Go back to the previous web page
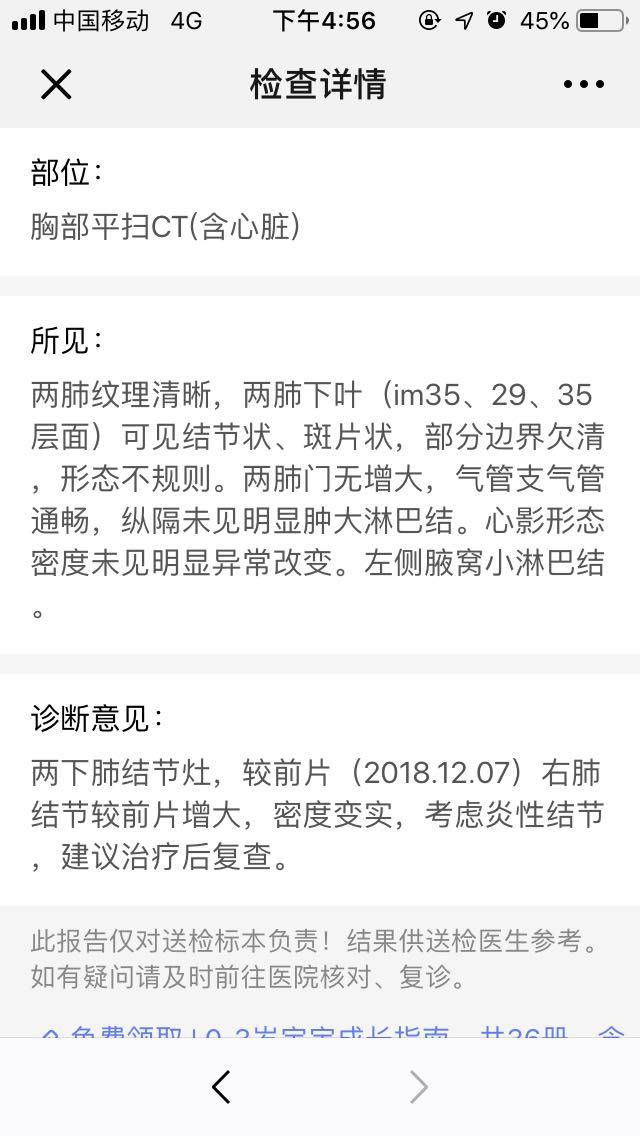The height and width of the screenshot is (1136, 640). [x=221, y=1087]
